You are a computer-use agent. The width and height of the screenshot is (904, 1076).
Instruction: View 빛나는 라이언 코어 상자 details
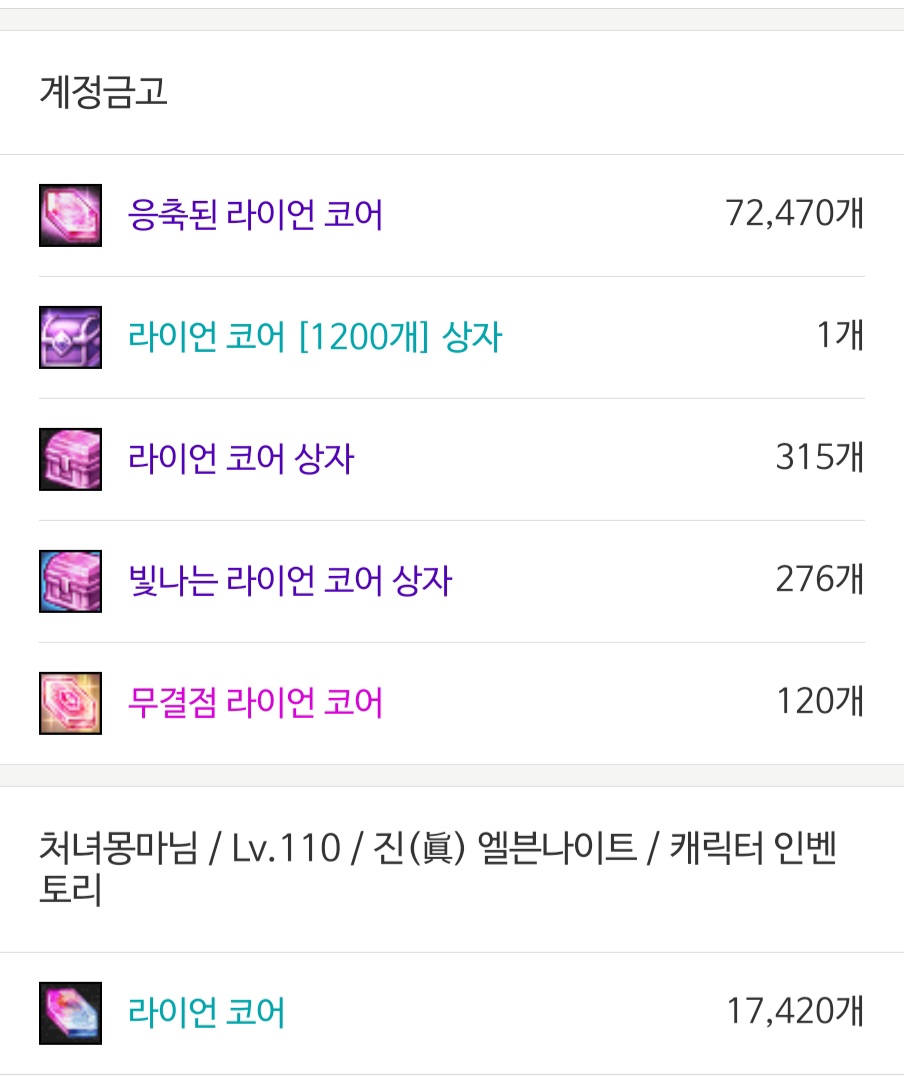point(290,581)
